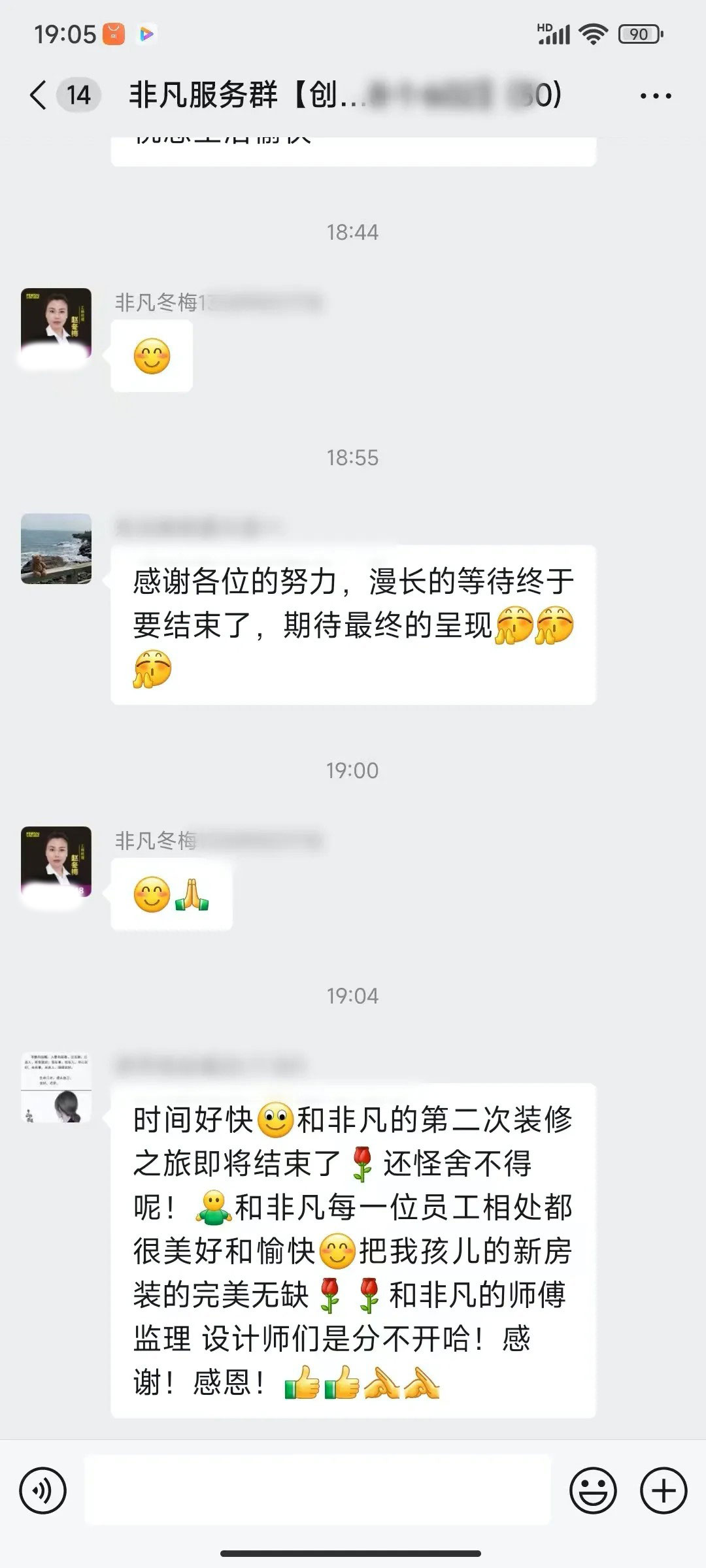Viewport: 706px width, 1568px height.
Task: Open profile of sender at 19:04
Action: [56, 1087]
